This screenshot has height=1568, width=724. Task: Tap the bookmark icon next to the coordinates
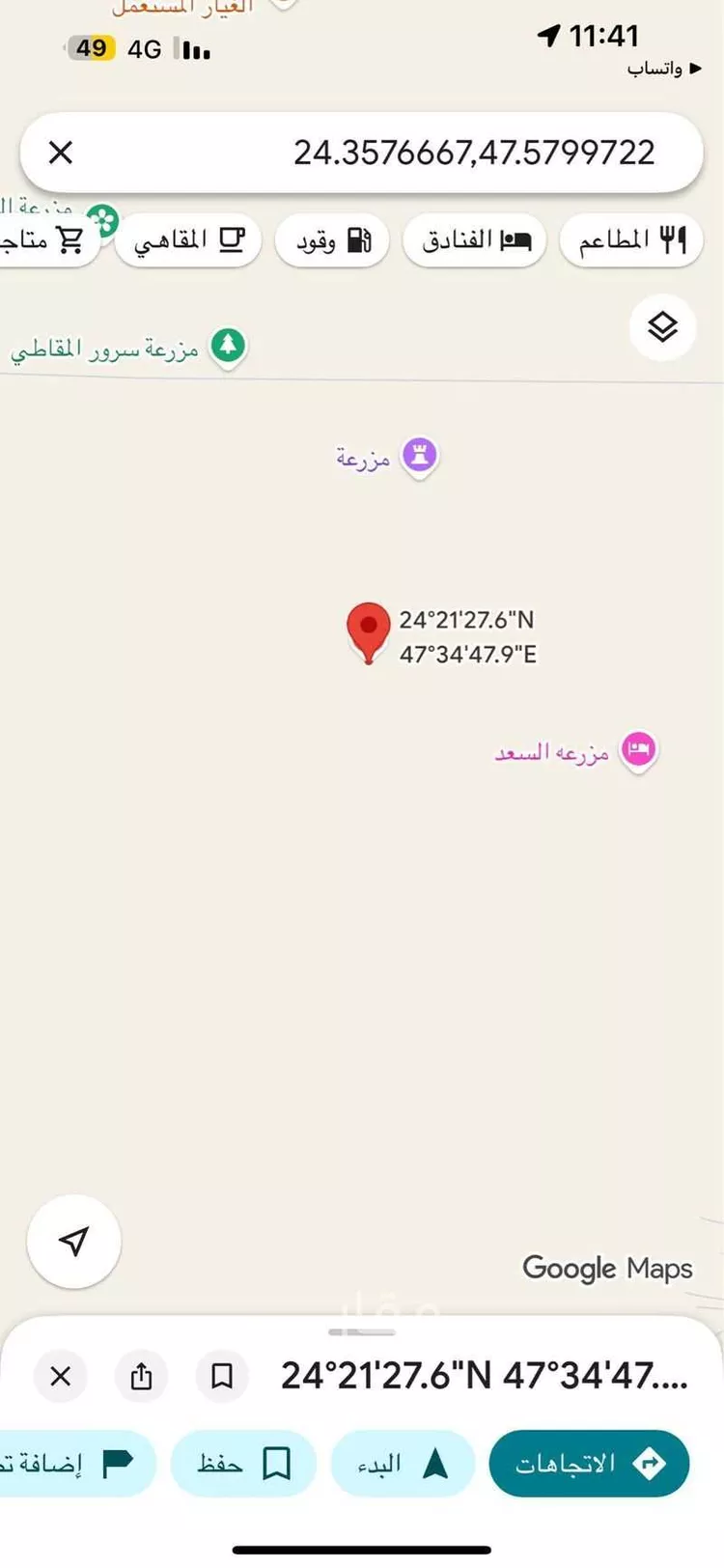[221, 1377]
